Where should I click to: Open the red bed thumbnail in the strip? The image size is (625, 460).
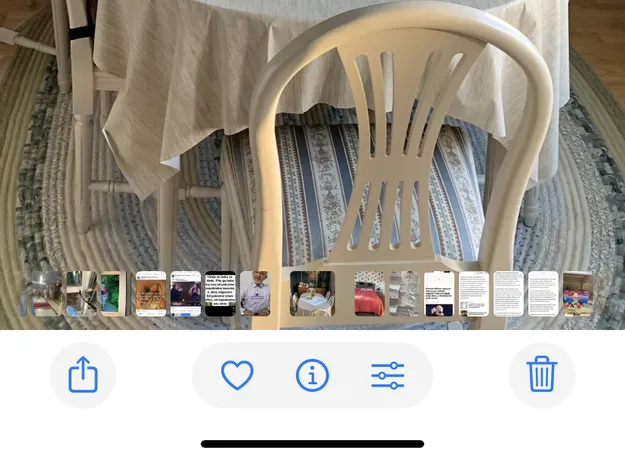(x=369, y=293)
